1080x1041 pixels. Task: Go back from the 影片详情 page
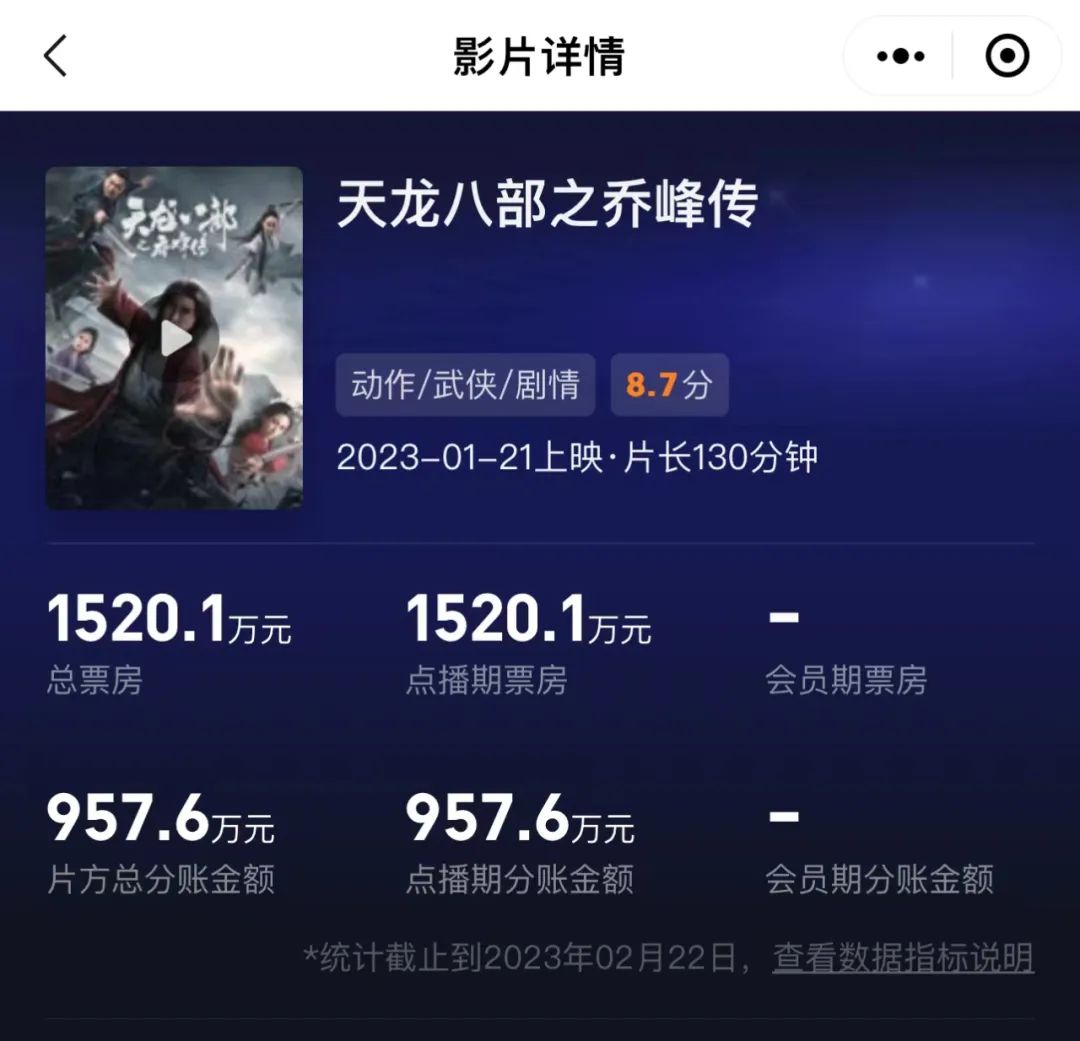tap(56, 56)
